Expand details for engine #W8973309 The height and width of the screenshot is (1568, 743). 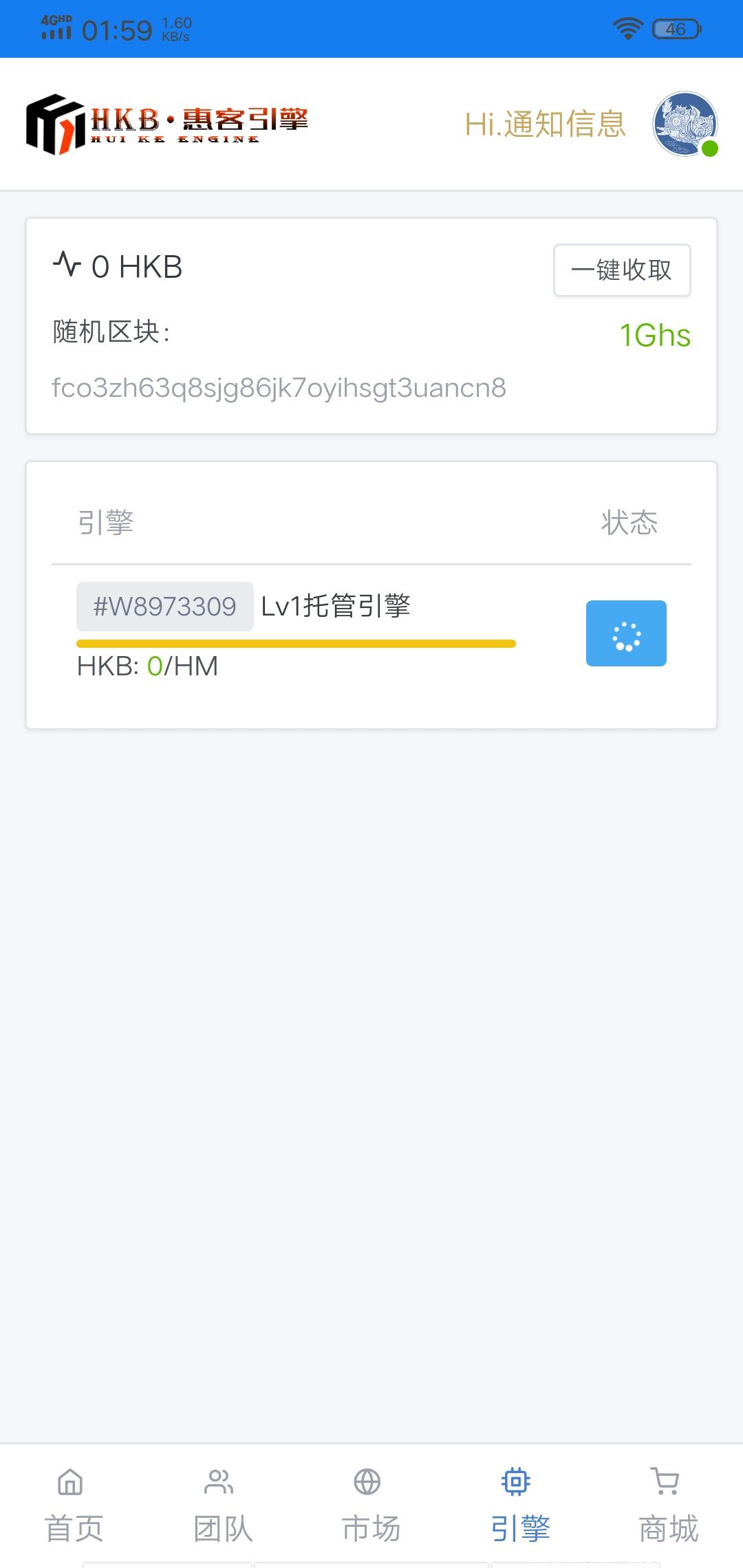165,607
